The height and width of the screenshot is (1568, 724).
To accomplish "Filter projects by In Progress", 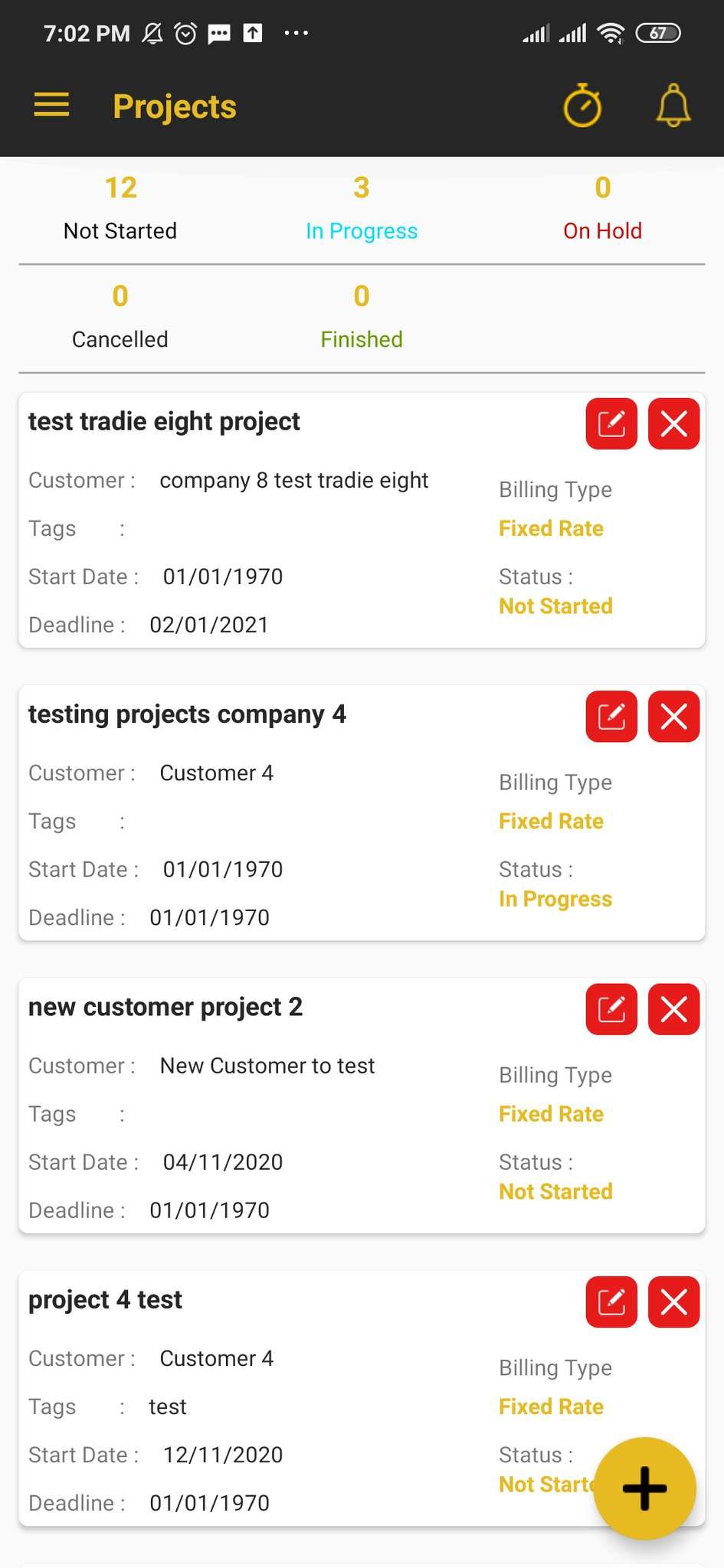I will pyautogui.click(x=362, y=208).
